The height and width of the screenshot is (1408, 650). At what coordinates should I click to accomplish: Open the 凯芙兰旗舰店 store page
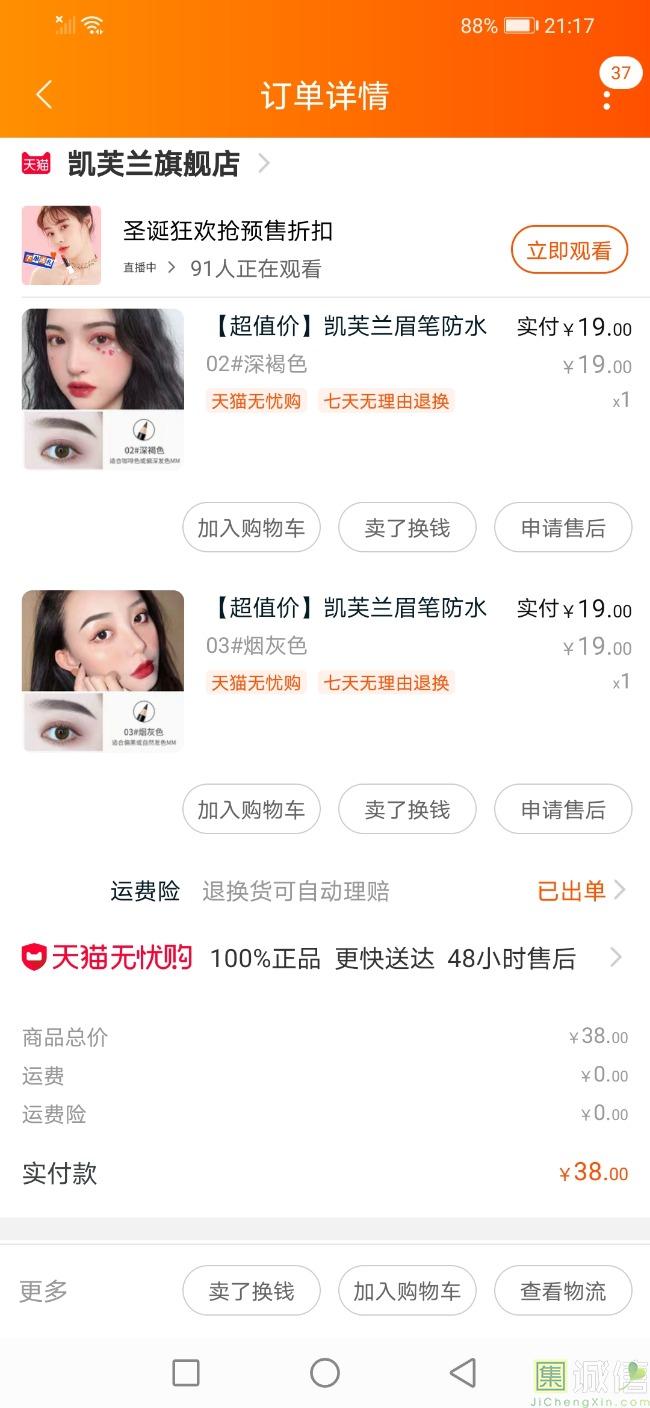(x=154, y=163)
